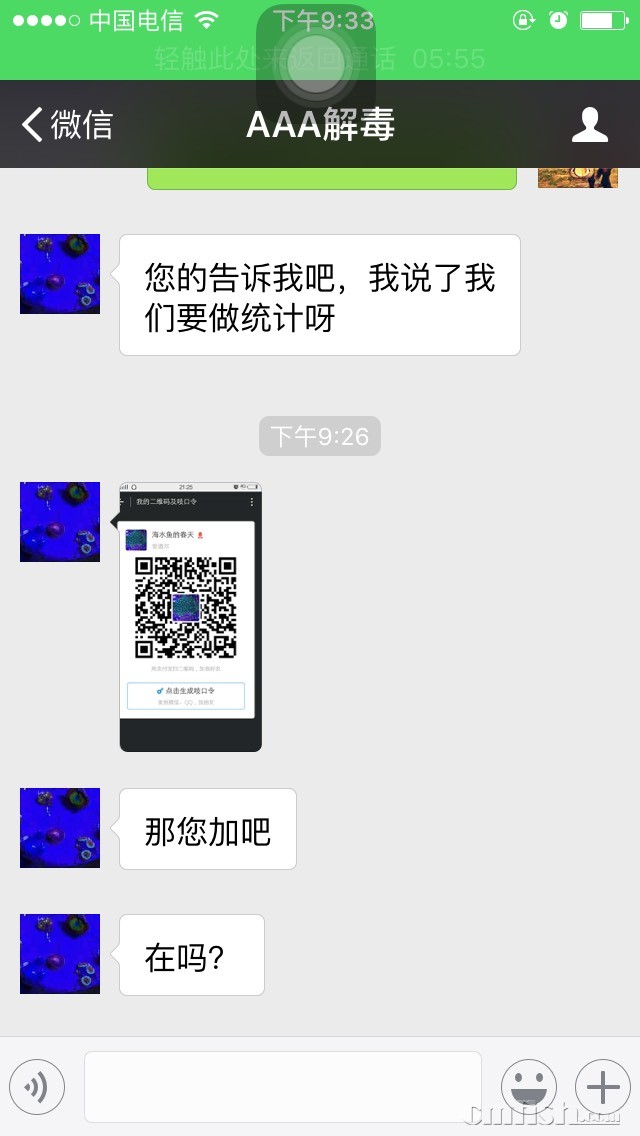The image size is (640, 1136).
Task: Open the QR code screenshot image message
Action: [190, 617]
